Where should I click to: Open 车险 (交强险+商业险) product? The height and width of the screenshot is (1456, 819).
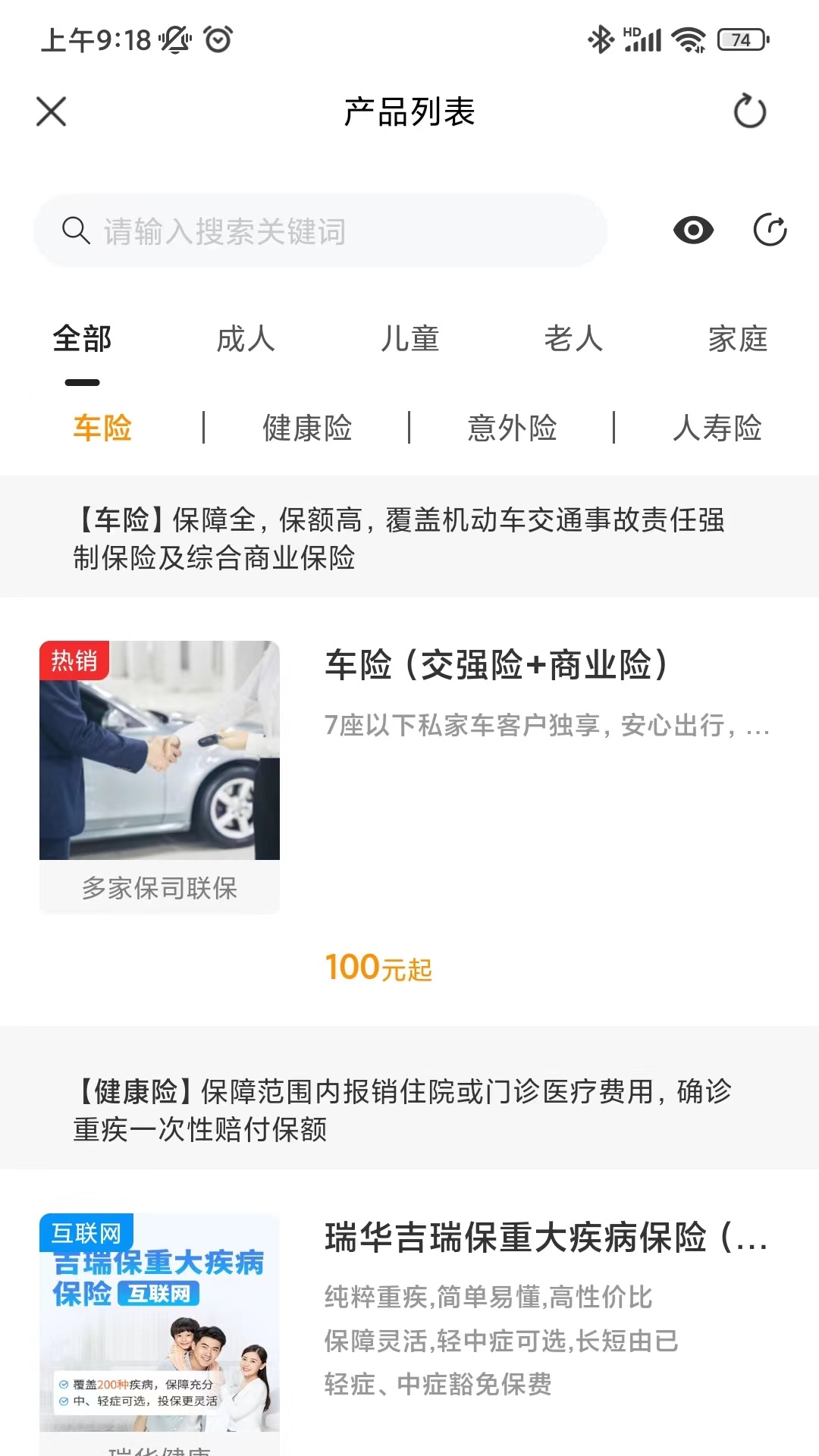496,666
